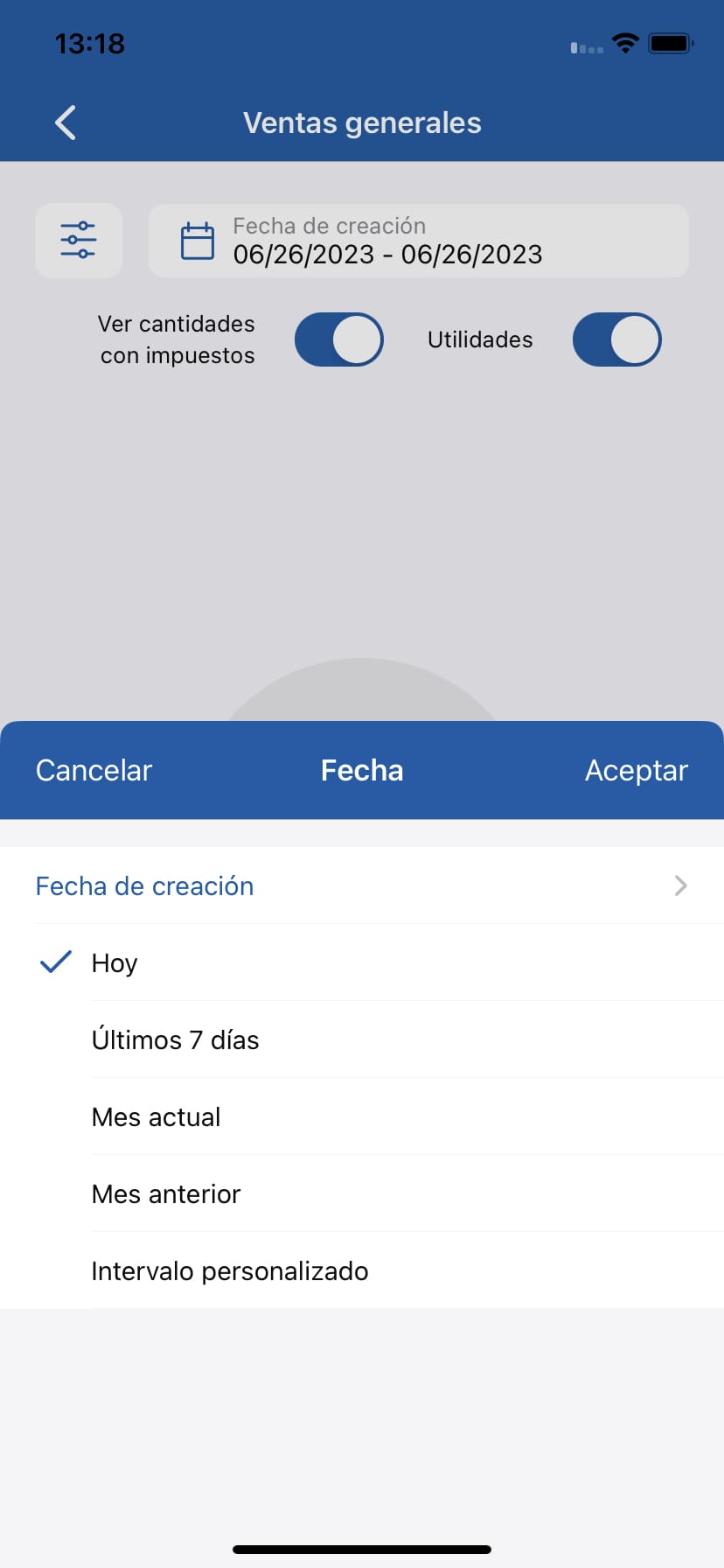
Task: Toggle the Utilidades switch
Action: (616, 339)
